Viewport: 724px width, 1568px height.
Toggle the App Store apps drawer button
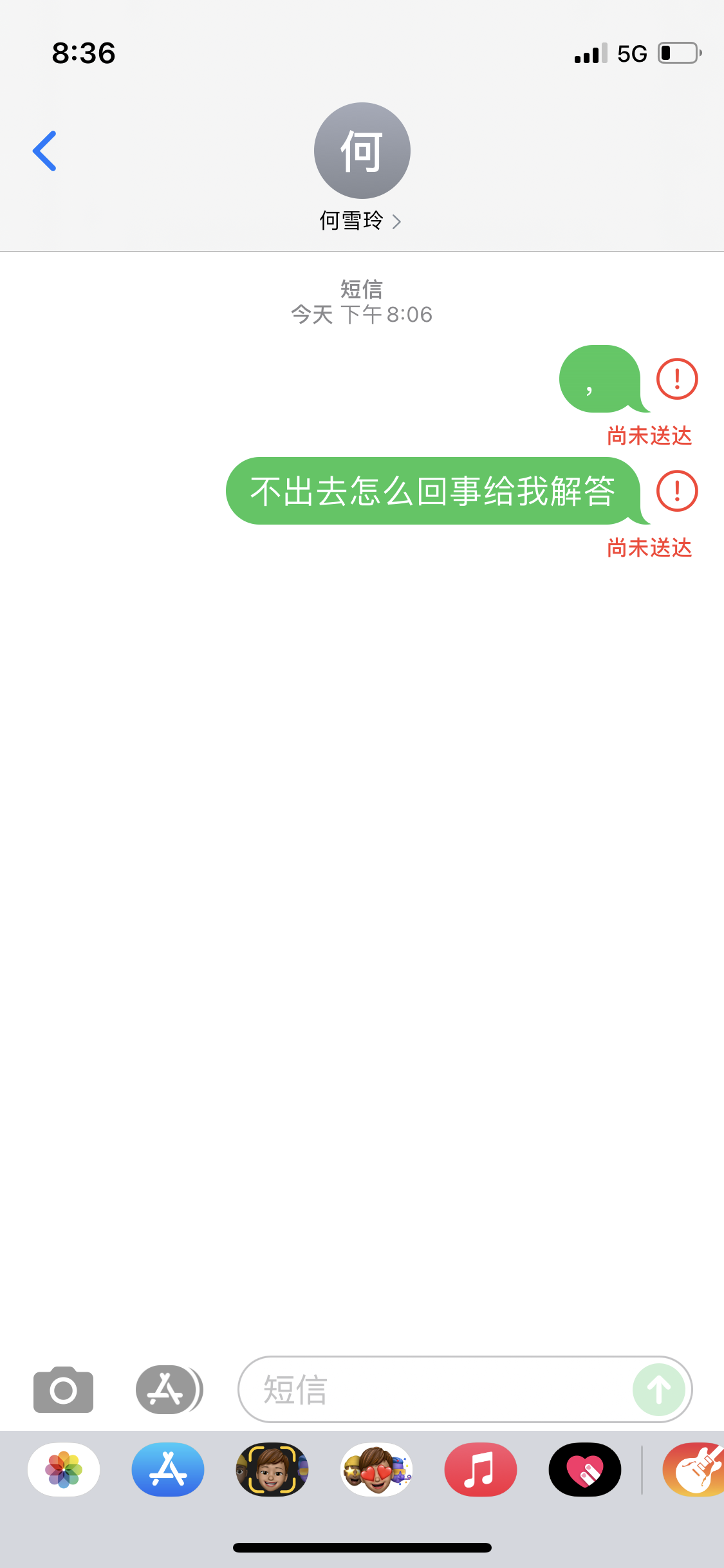pyautogui.click(x=167, y=1389)
